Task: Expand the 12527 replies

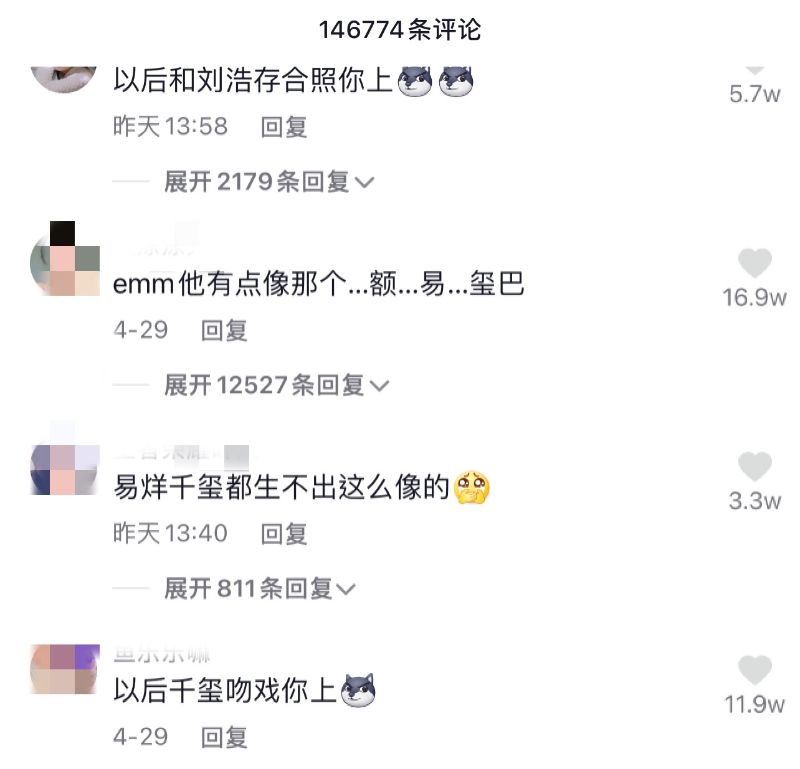Action: 276,385
